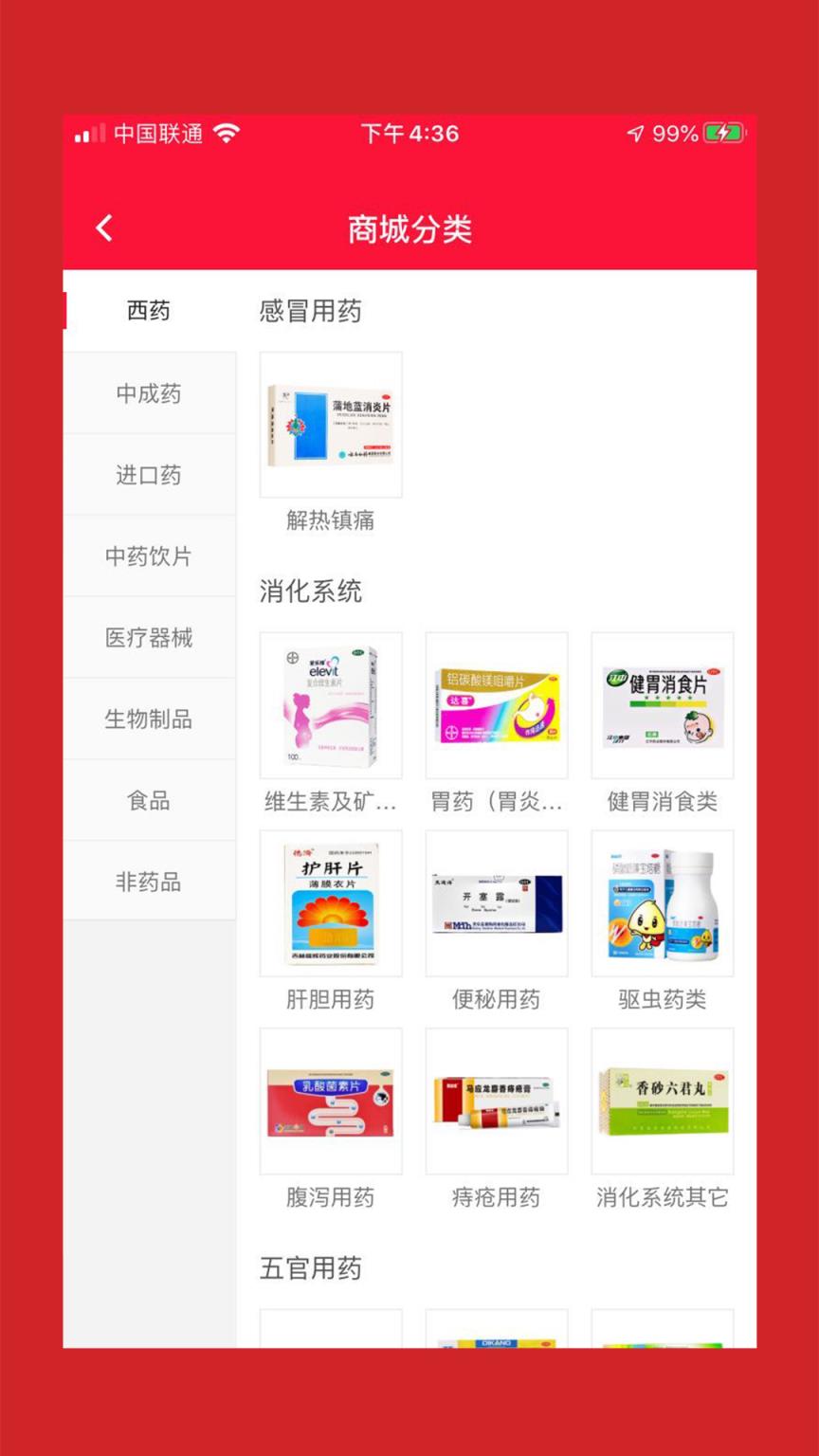The height and width of the screenshot is (1456, 819).
Task: Tap the 痔疮用药 ointment thumbnail
Action: tap(496, 1100)
